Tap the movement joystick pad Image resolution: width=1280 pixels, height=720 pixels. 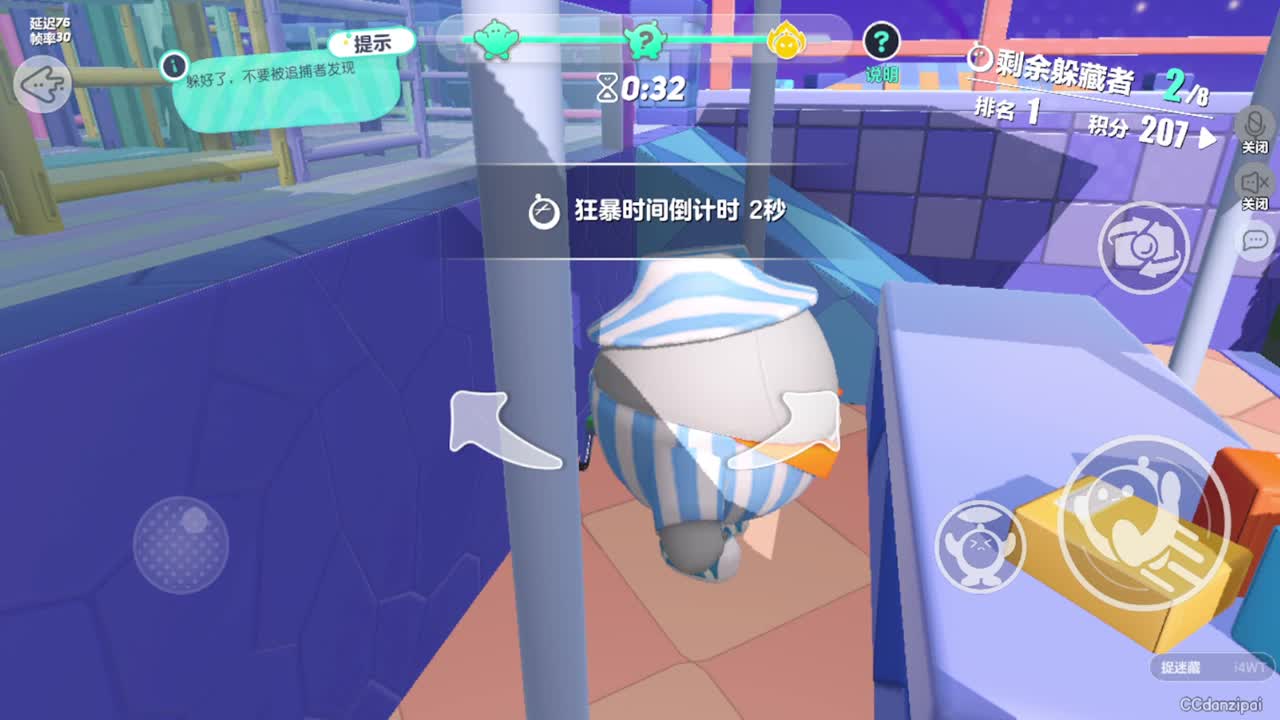point(181,544)
